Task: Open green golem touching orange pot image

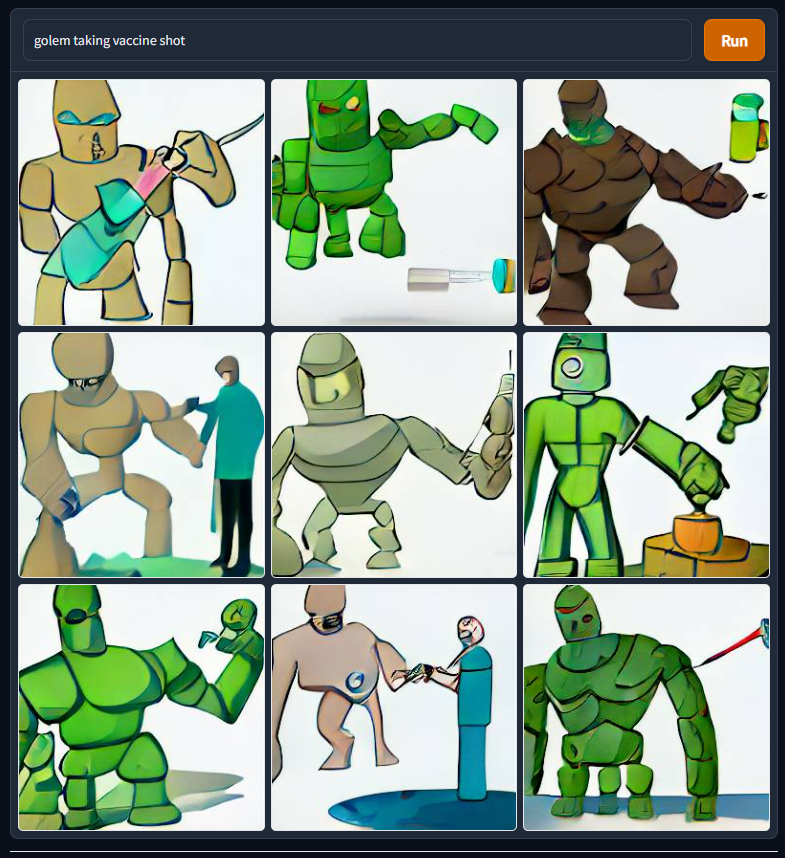Action: (x=646, y=455)
